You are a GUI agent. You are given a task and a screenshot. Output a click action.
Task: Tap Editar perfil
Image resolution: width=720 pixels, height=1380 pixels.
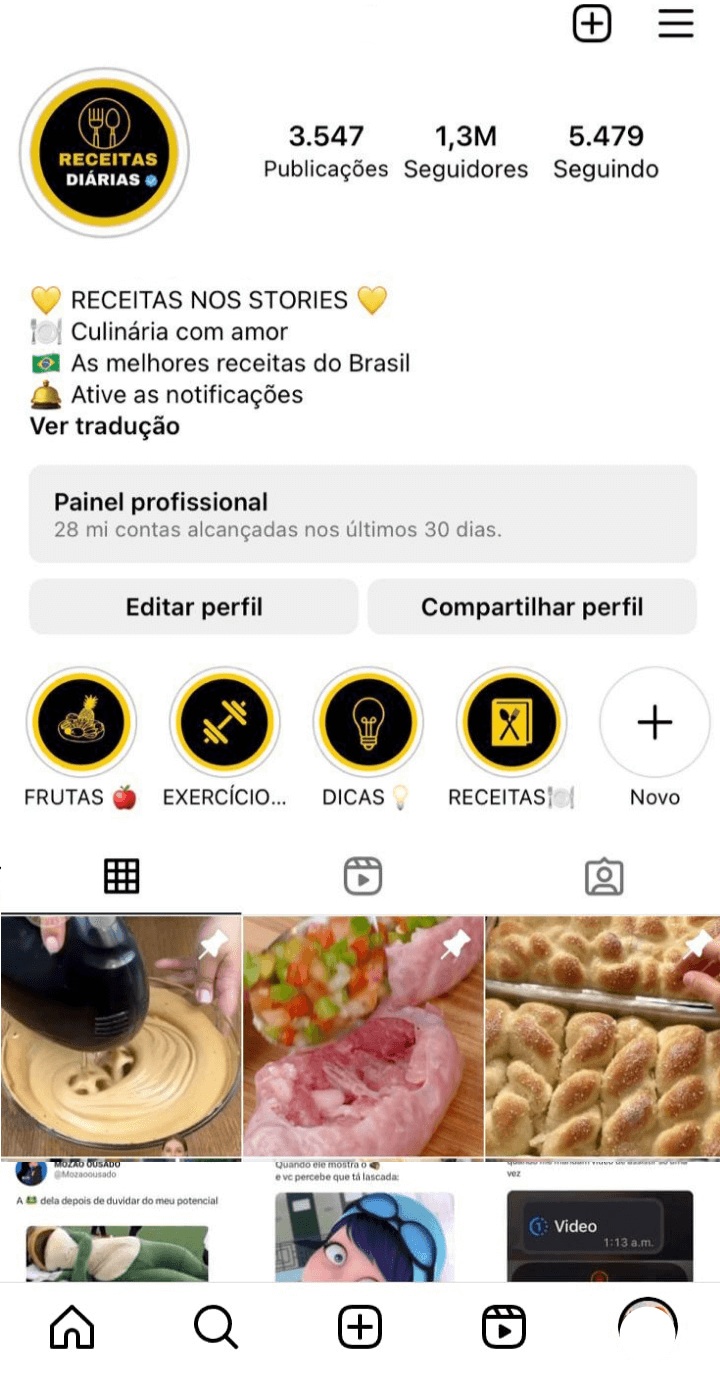pos(194,606)
